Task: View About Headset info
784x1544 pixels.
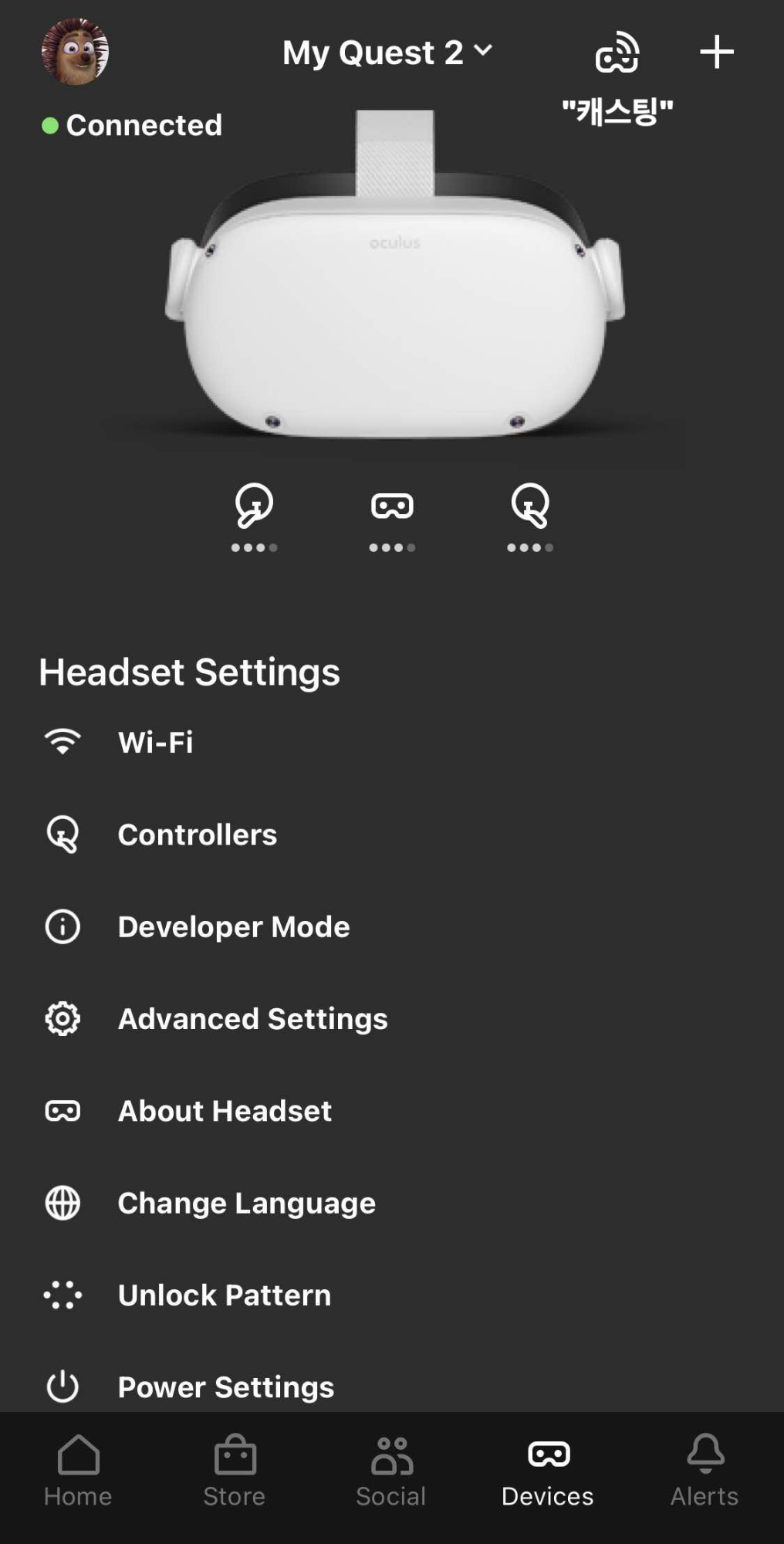Action: [224, 1110]
